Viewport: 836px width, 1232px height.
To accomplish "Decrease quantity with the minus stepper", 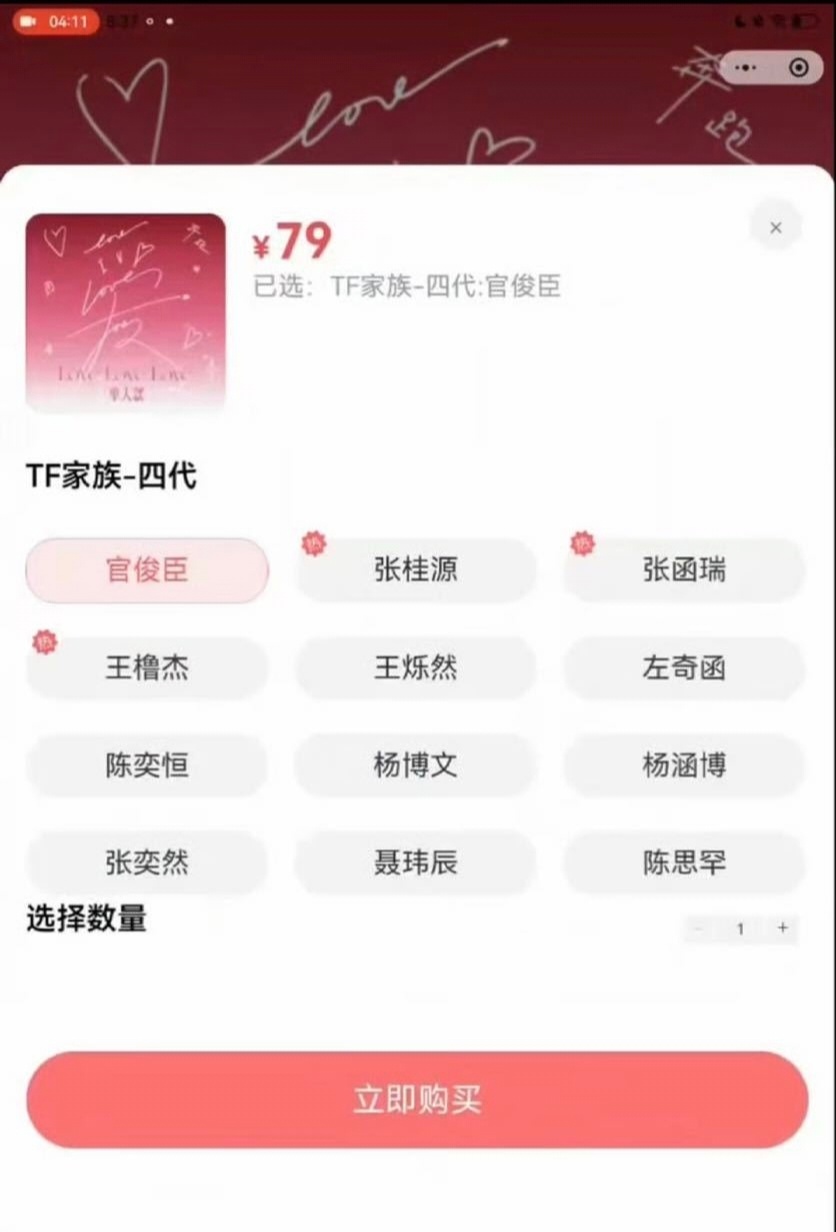I will pos(697,928).
